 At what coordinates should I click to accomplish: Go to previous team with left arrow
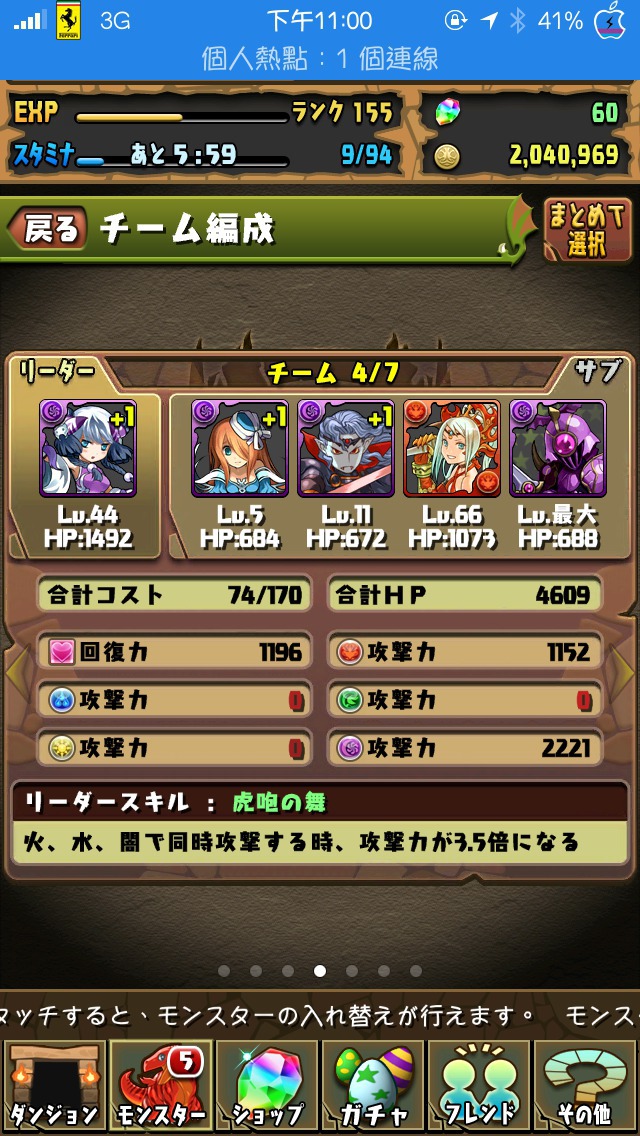[x=16, y=670]
